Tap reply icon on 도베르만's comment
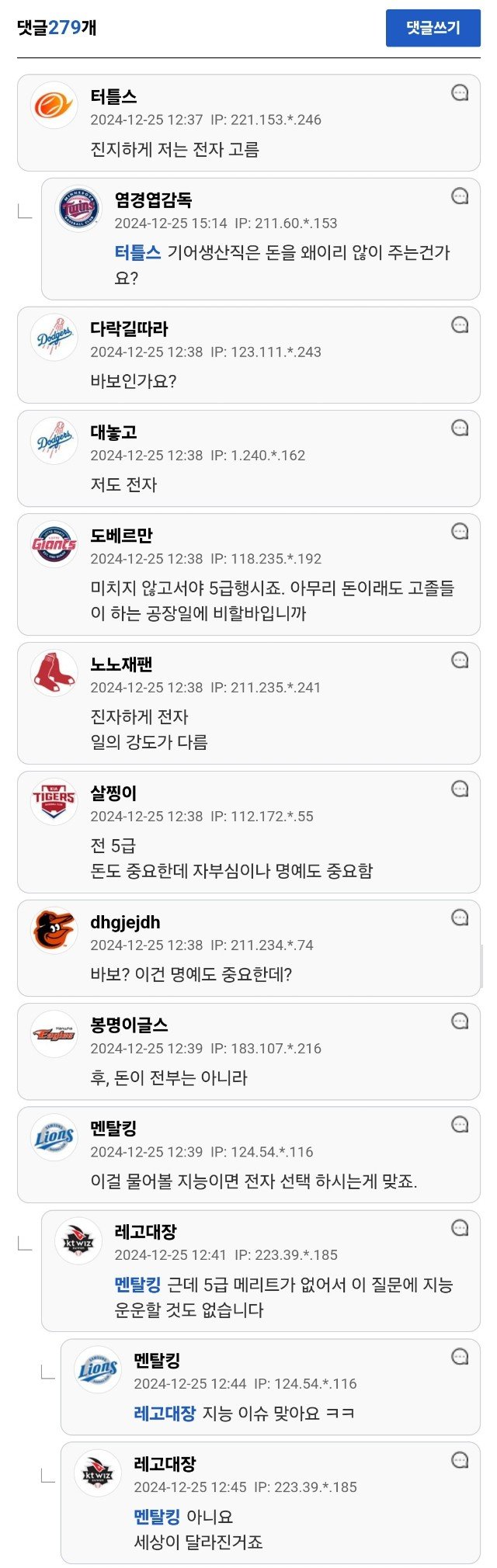Image resolution: width=497 pixels, height=1568 pixels. coord(460,532)
